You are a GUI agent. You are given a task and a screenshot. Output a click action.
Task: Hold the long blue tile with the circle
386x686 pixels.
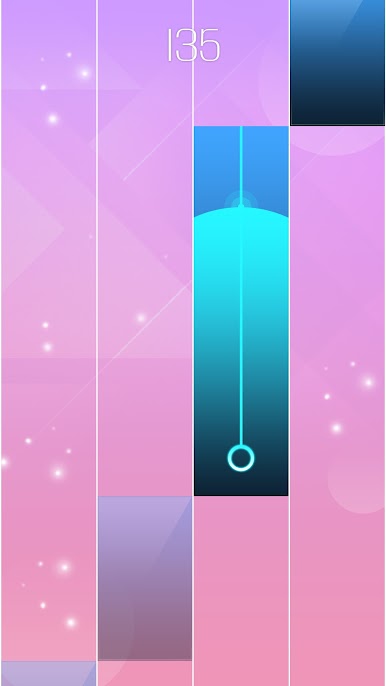point(241,311)
